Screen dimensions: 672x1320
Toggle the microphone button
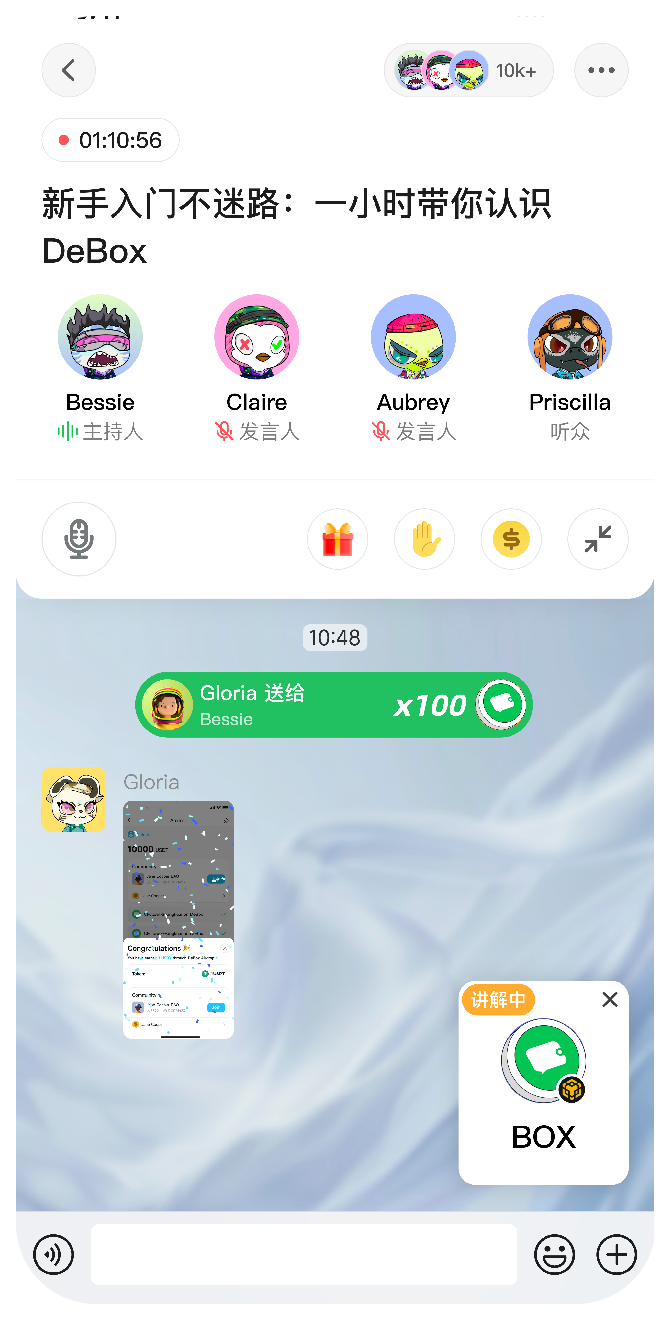point(79,540)
